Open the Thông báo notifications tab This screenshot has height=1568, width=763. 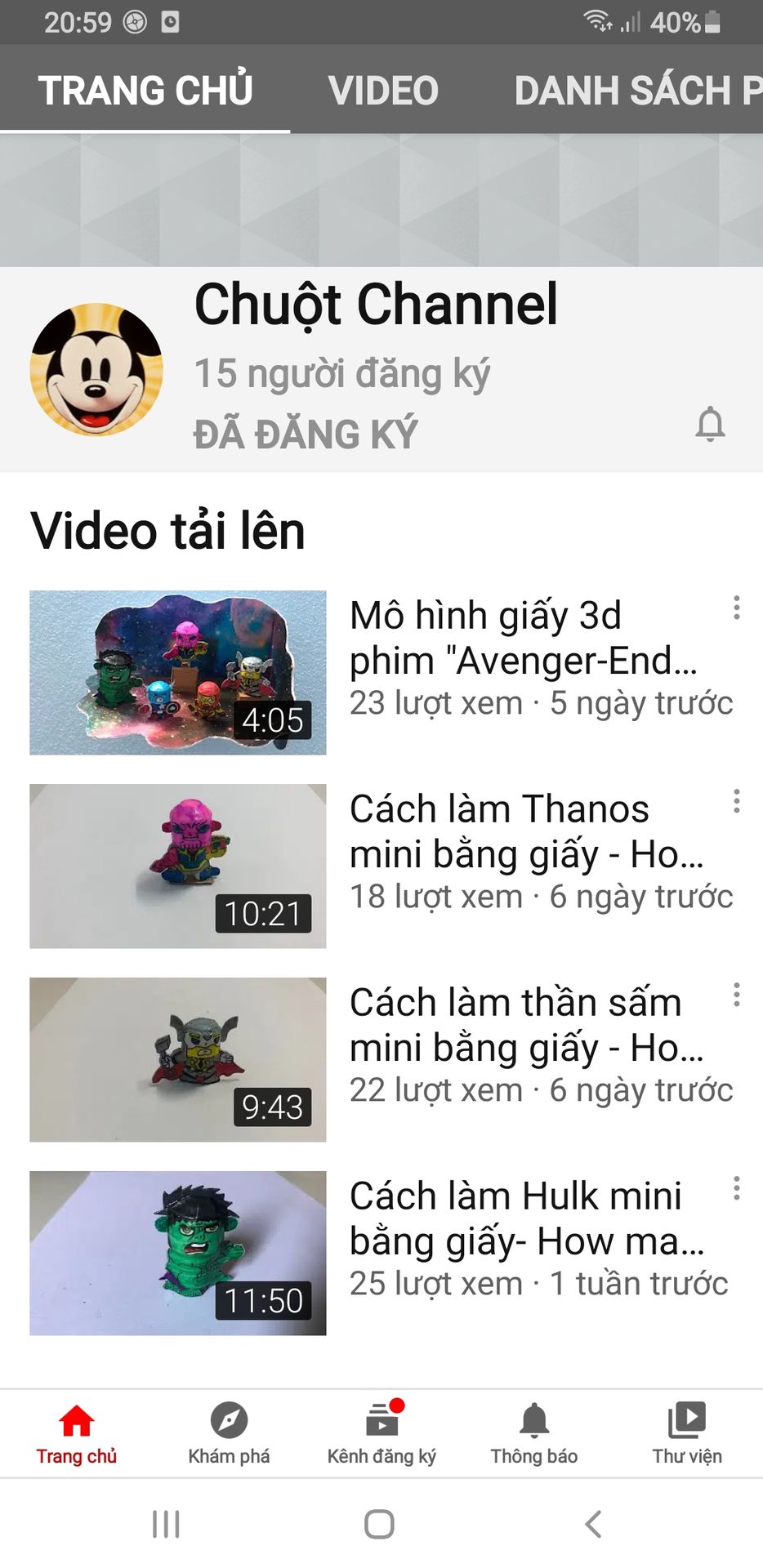534,1434
